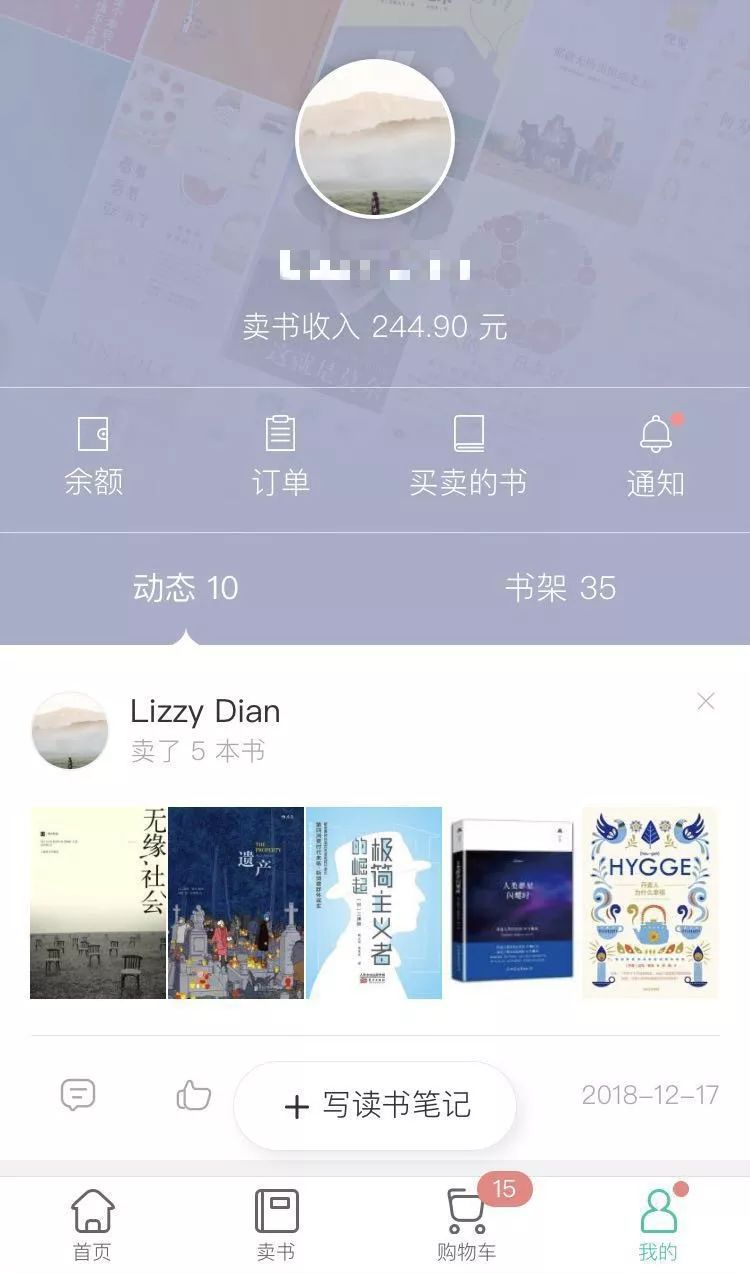Switch to the 书架 35 tab
Image resolution: width=750 pixels, height=1273 pixels.
tap(560, 588)
